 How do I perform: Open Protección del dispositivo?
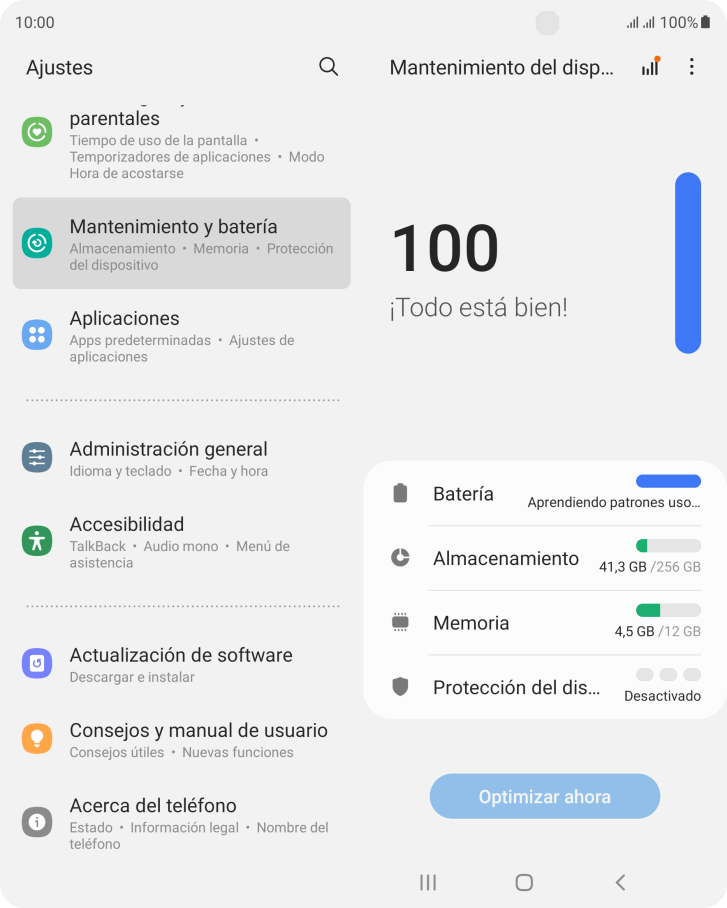click(546, 687)
